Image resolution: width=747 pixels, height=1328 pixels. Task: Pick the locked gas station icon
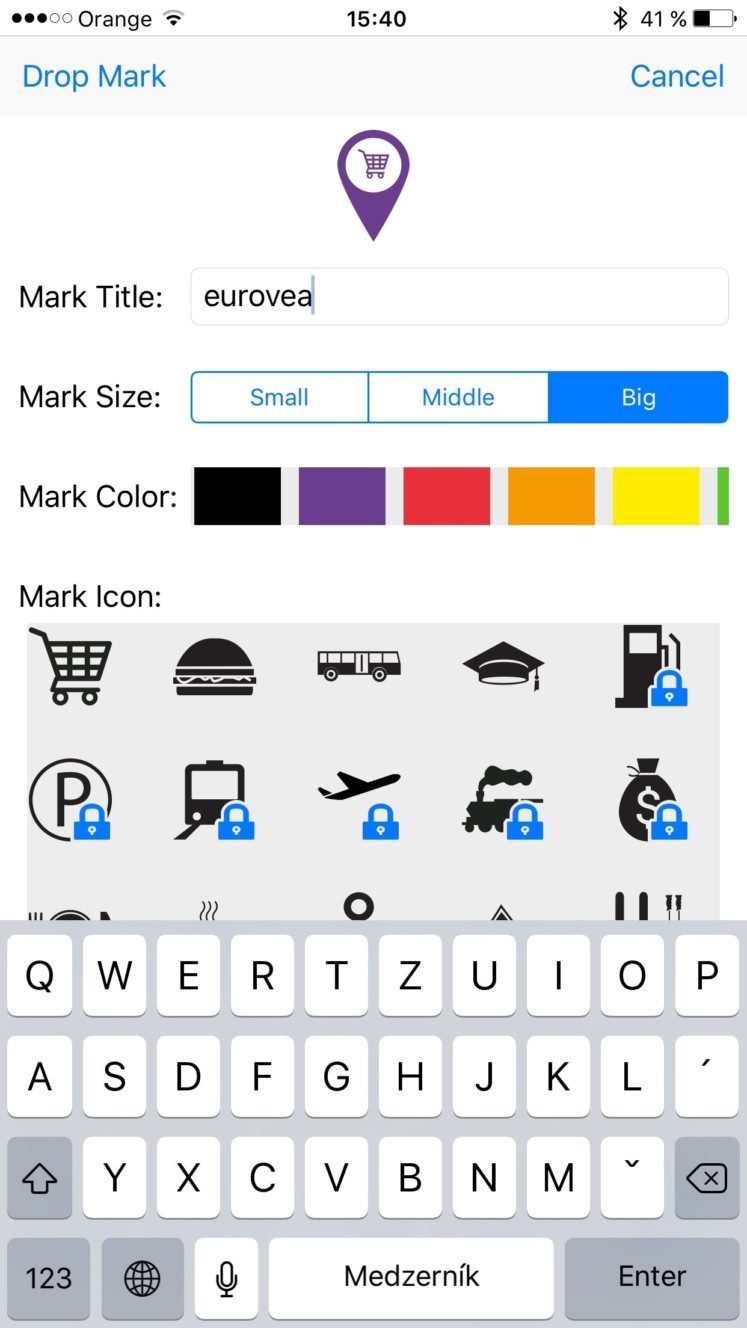pos(651,666)
